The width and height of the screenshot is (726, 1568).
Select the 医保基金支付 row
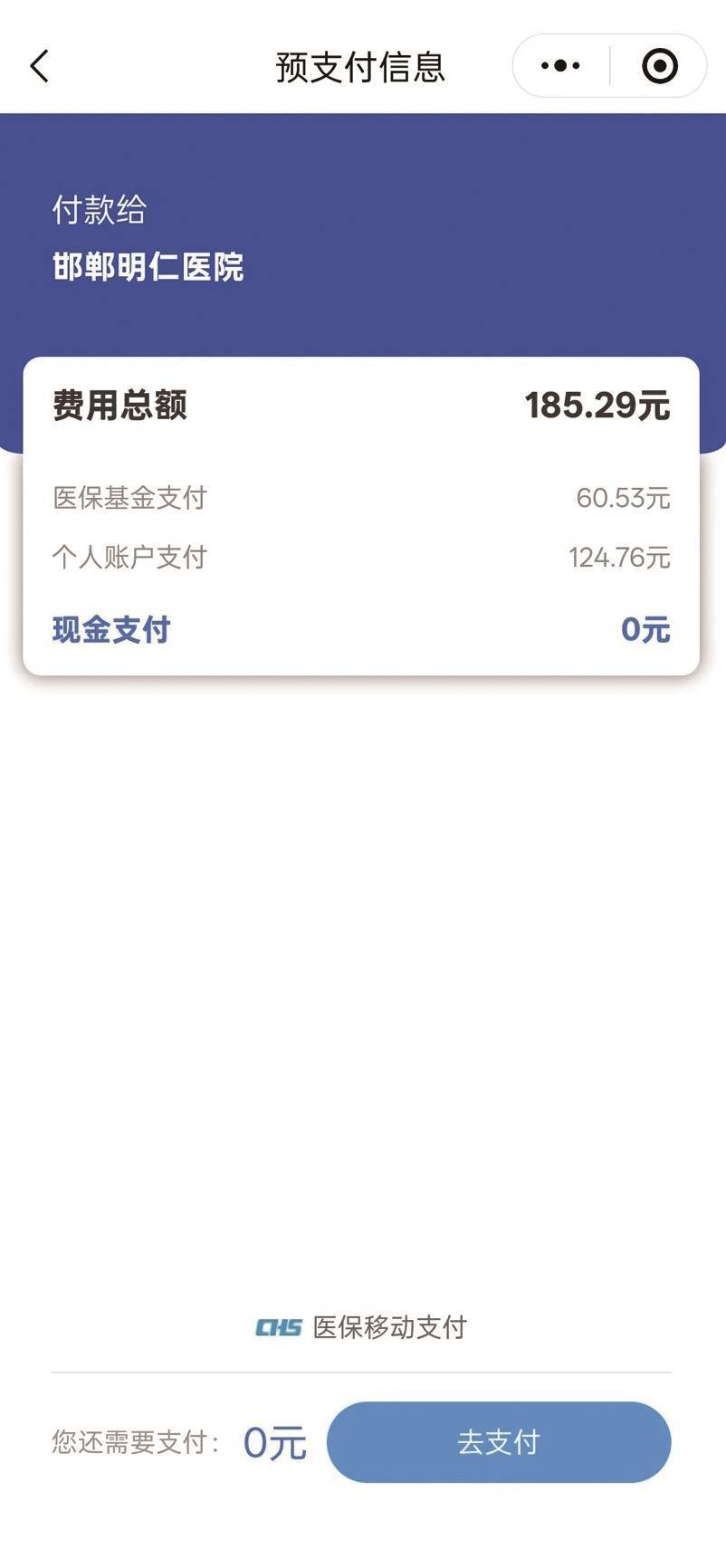pos(129,498)
